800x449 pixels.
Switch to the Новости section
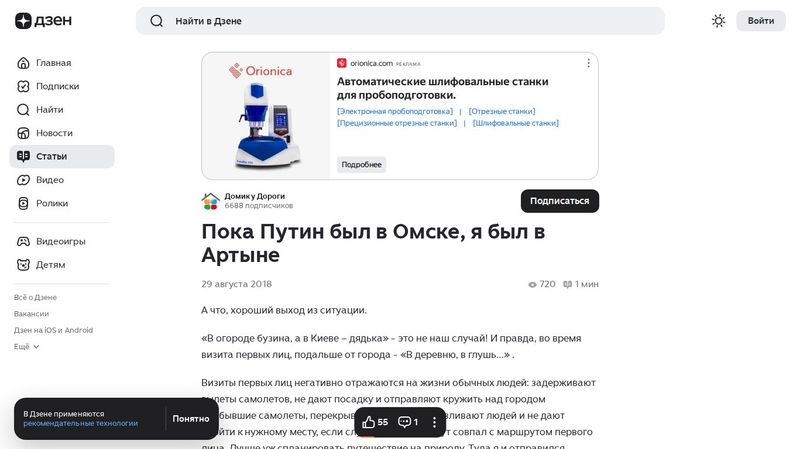(x=53, y=133)
